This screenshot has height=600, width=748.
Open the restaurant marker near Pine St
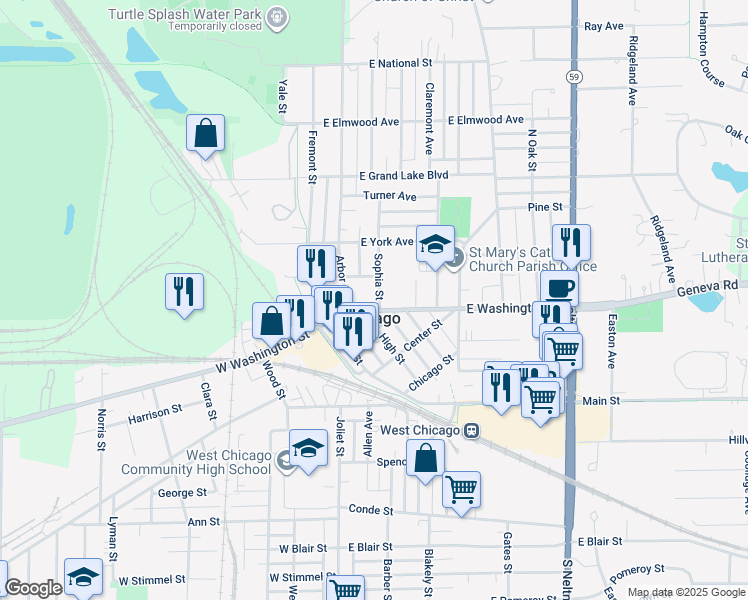(571, 243)
